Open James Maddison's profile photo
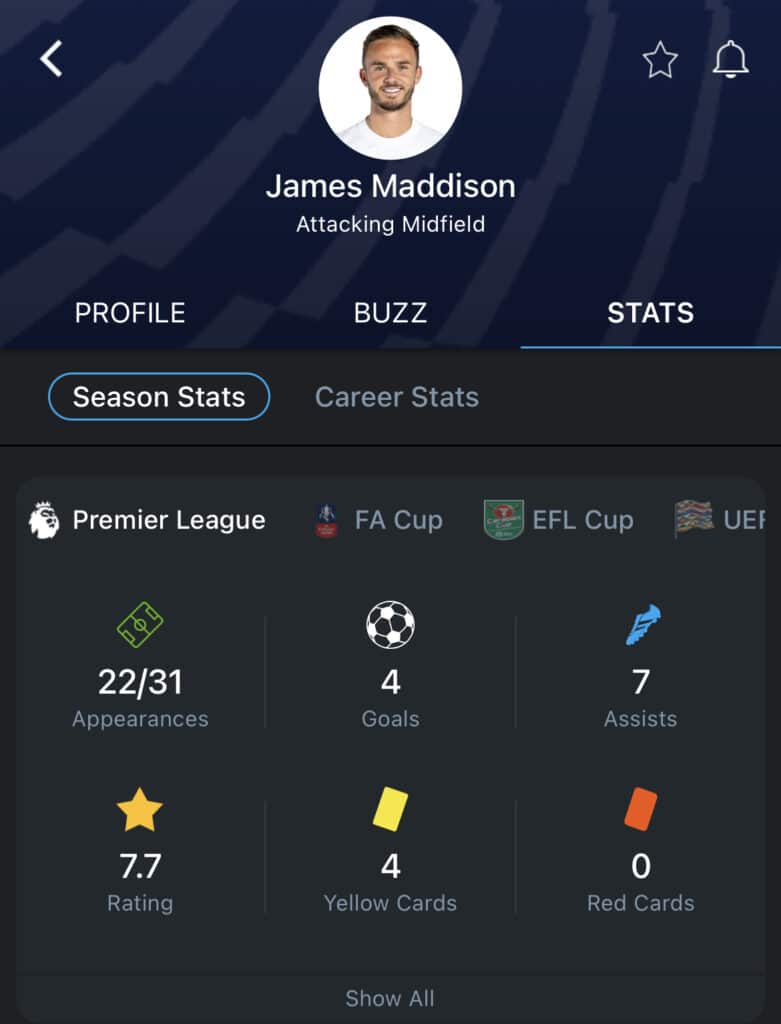Viewport: 781px width, 1024px height. (390, 88)
